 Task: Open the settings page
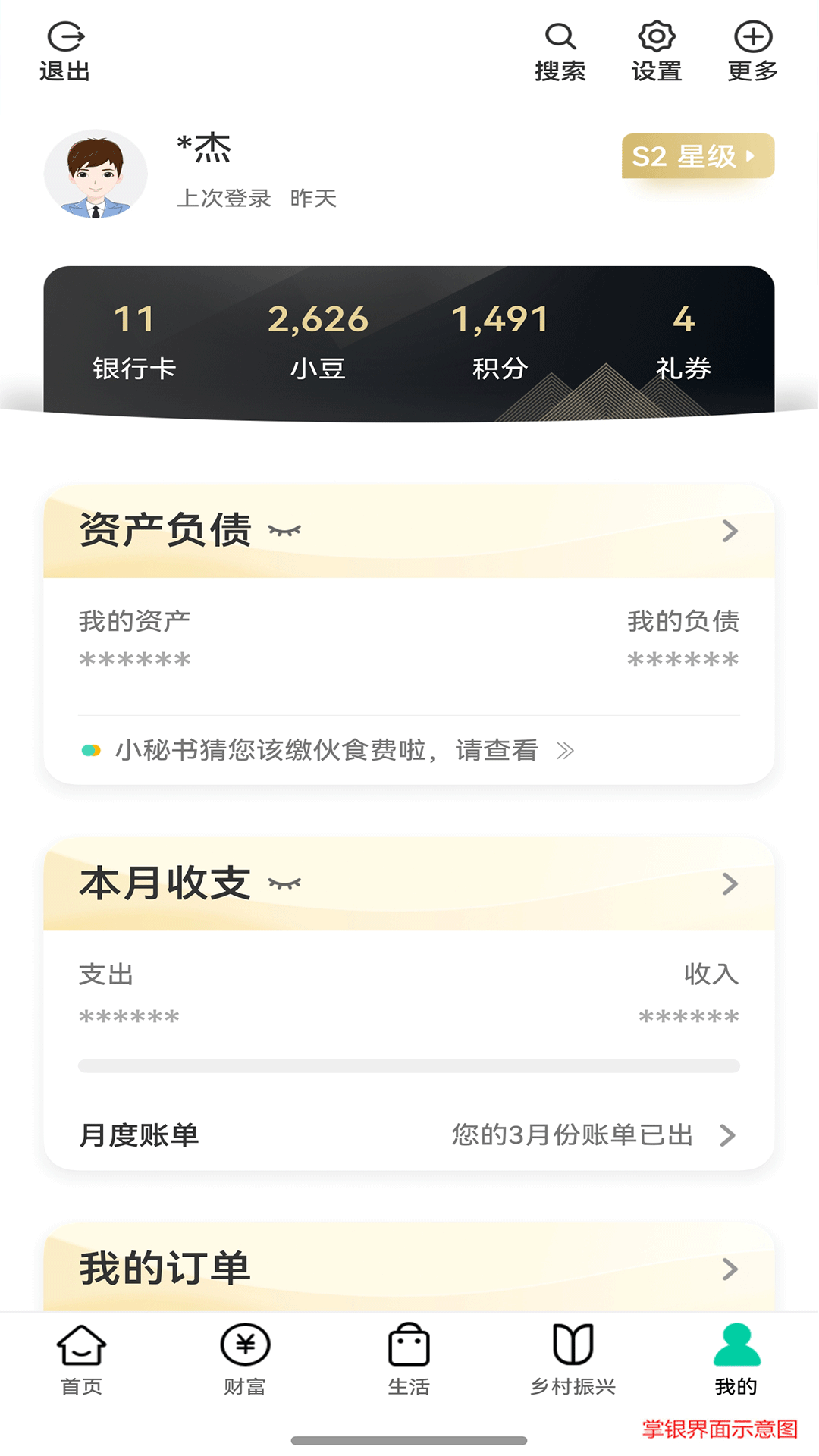657,48
